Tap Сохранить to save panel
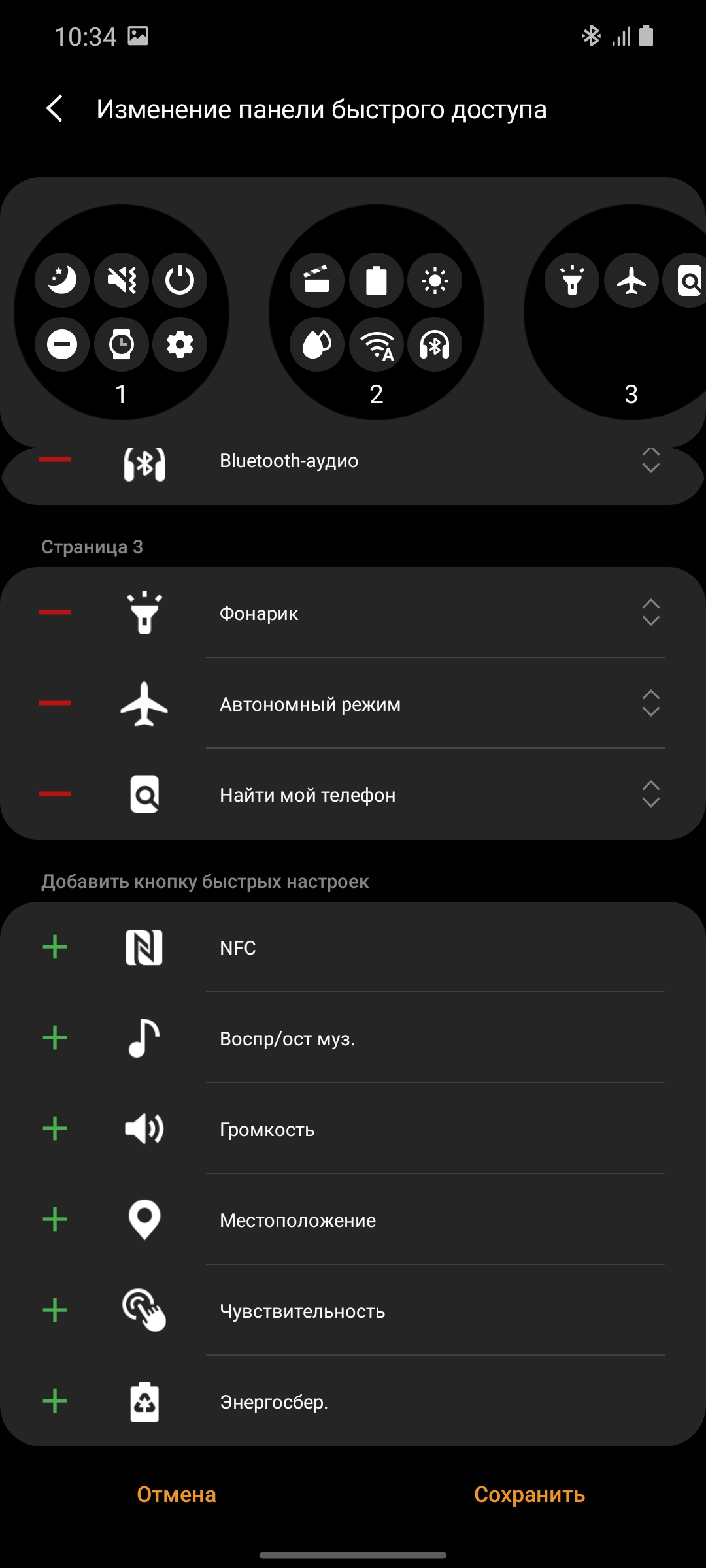Screen dimensions: 706x1568 coord(529,1494)
